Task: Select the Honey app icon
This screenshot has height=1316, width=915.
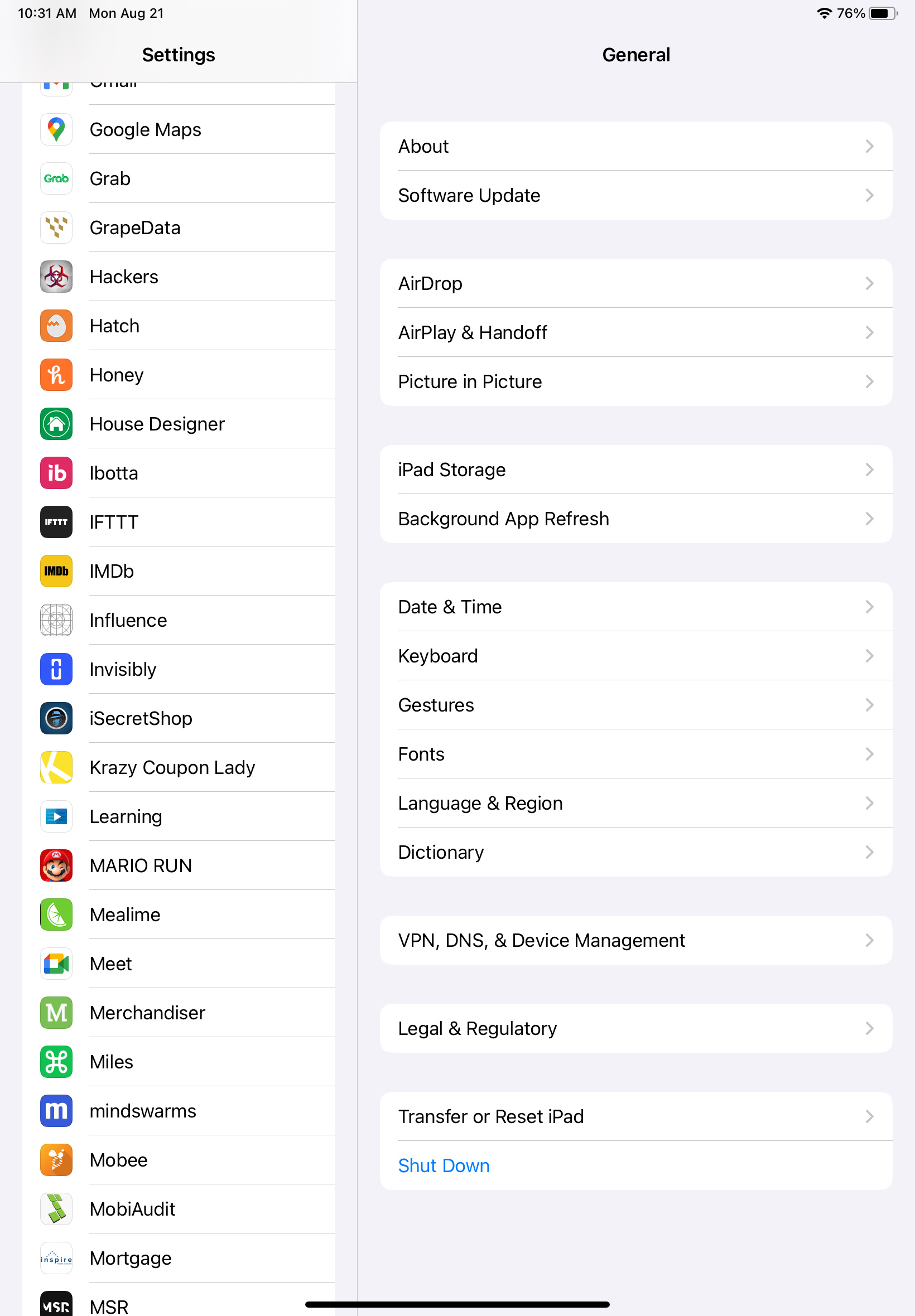Action: (56, 375)
